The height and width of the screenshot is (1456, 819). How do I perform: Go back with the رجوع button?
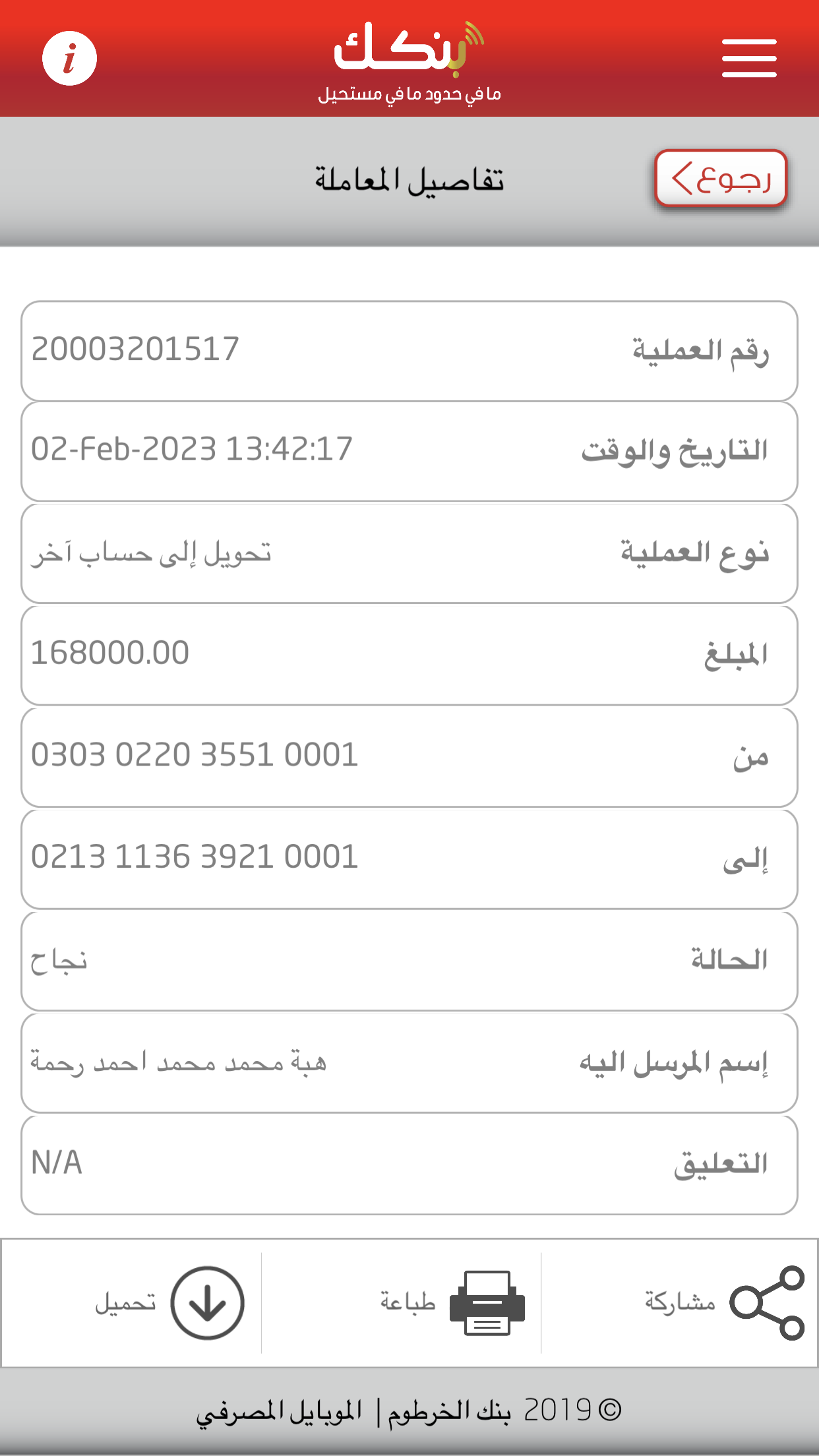(721, 179)
